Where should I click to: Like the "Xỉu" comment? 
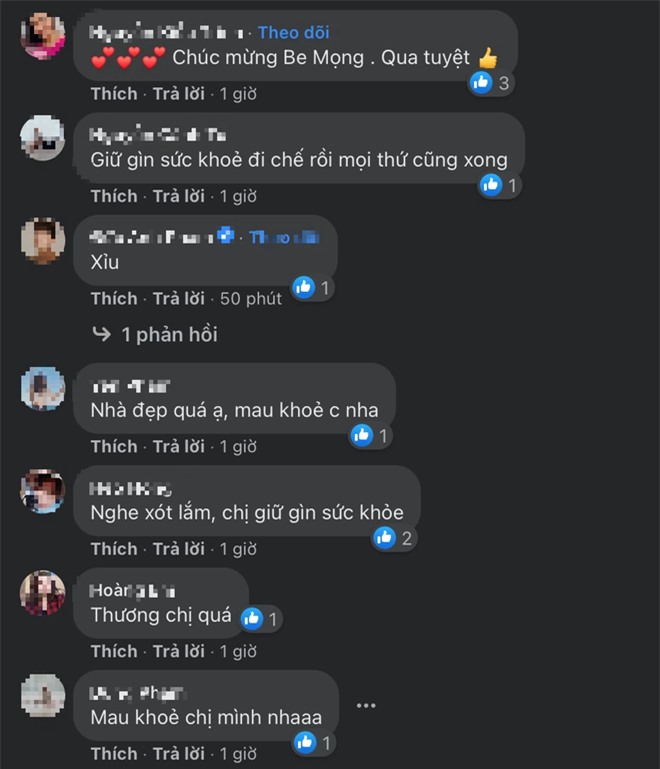click(113, 298)
